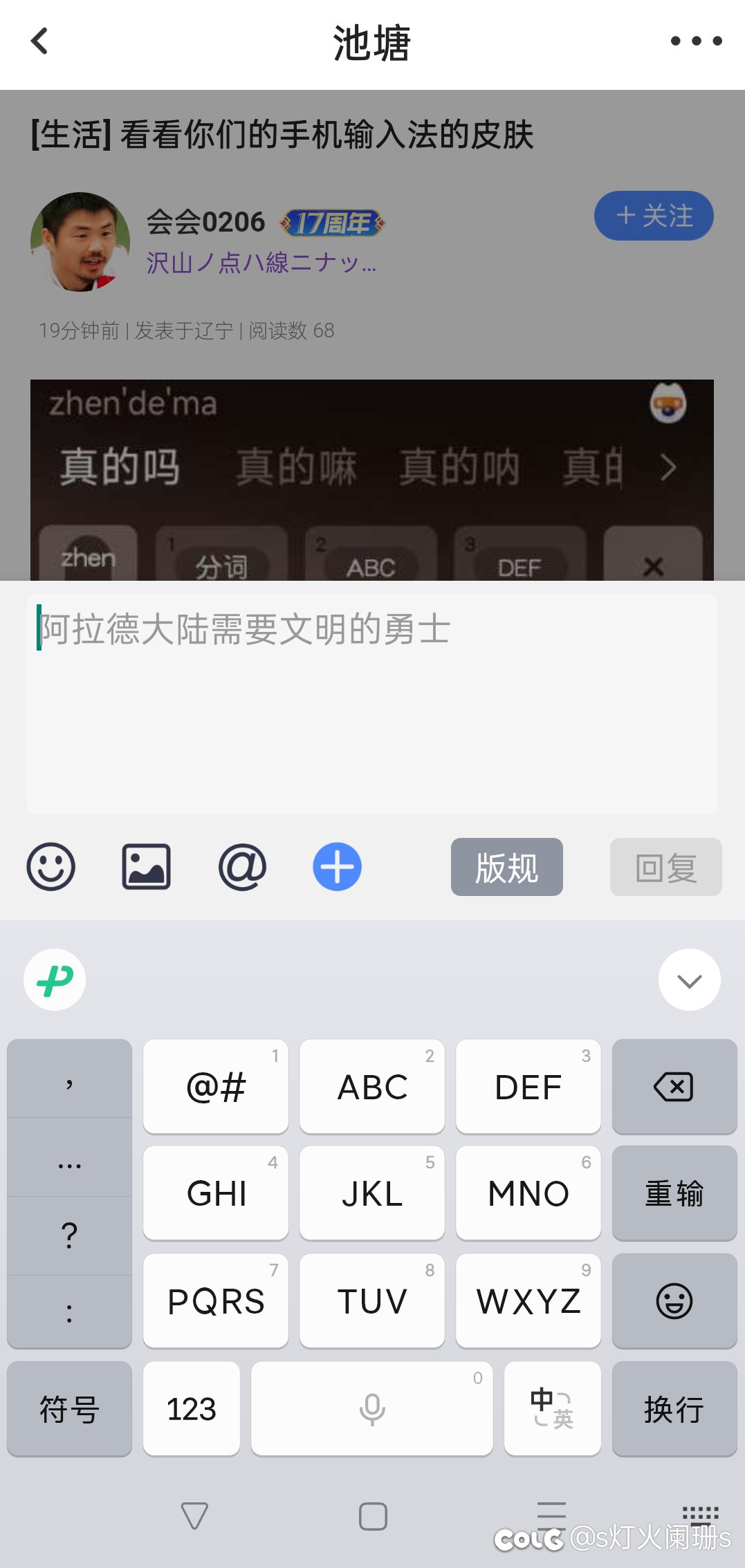
Task: Submit the reply with 回复 button
Action: click(666, 867)
